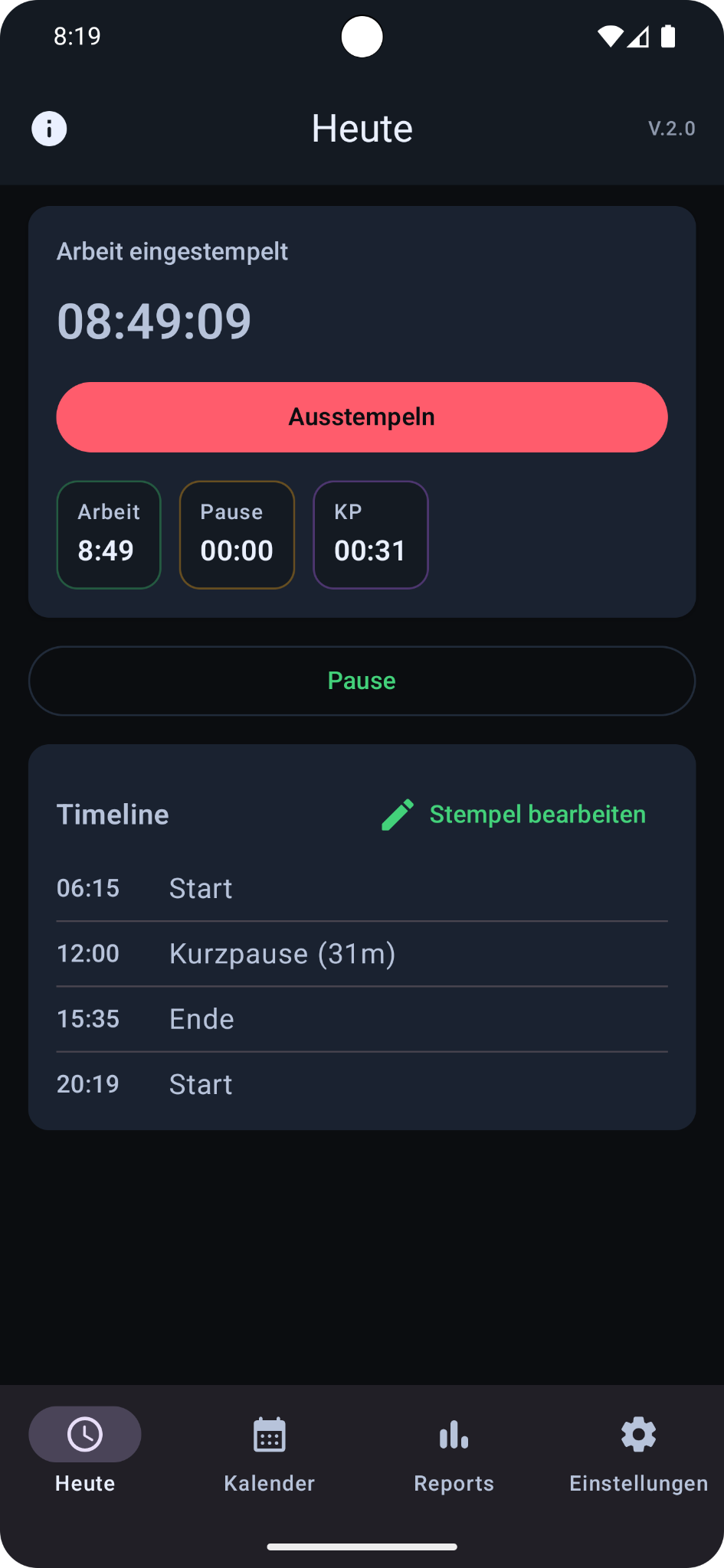Tap the KP 00:31 stat card
Viewport: 724px width, 1568px height.
[x=370, y=534]
